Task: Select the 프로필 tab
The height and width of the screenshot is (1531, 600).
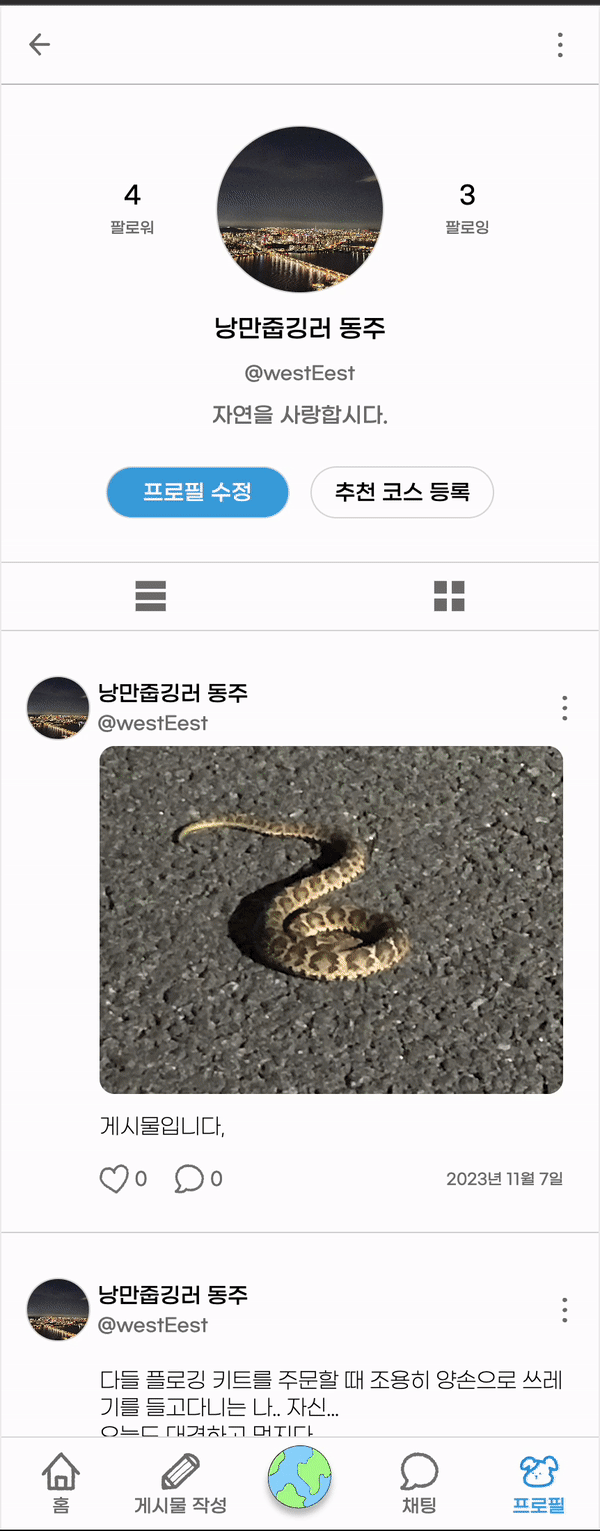Action: tap(539, 1484)
